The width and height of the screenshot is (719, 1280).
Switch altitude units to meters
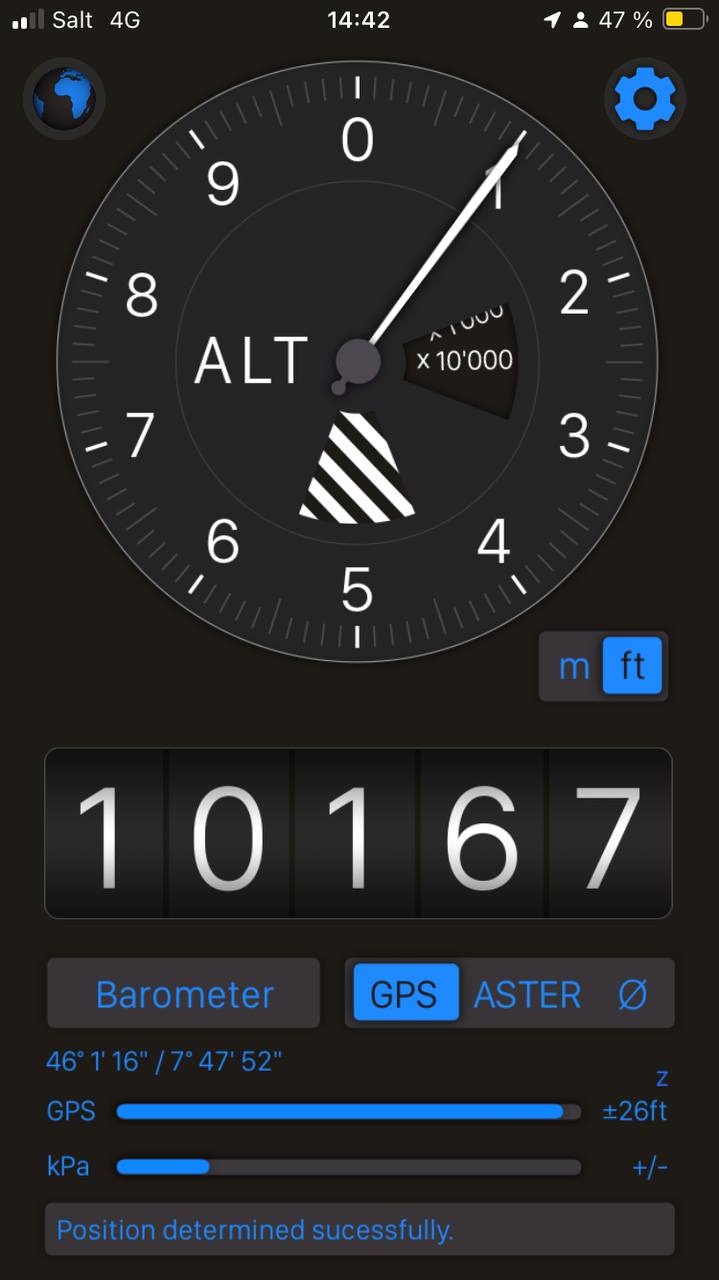(x=574, y=666)
